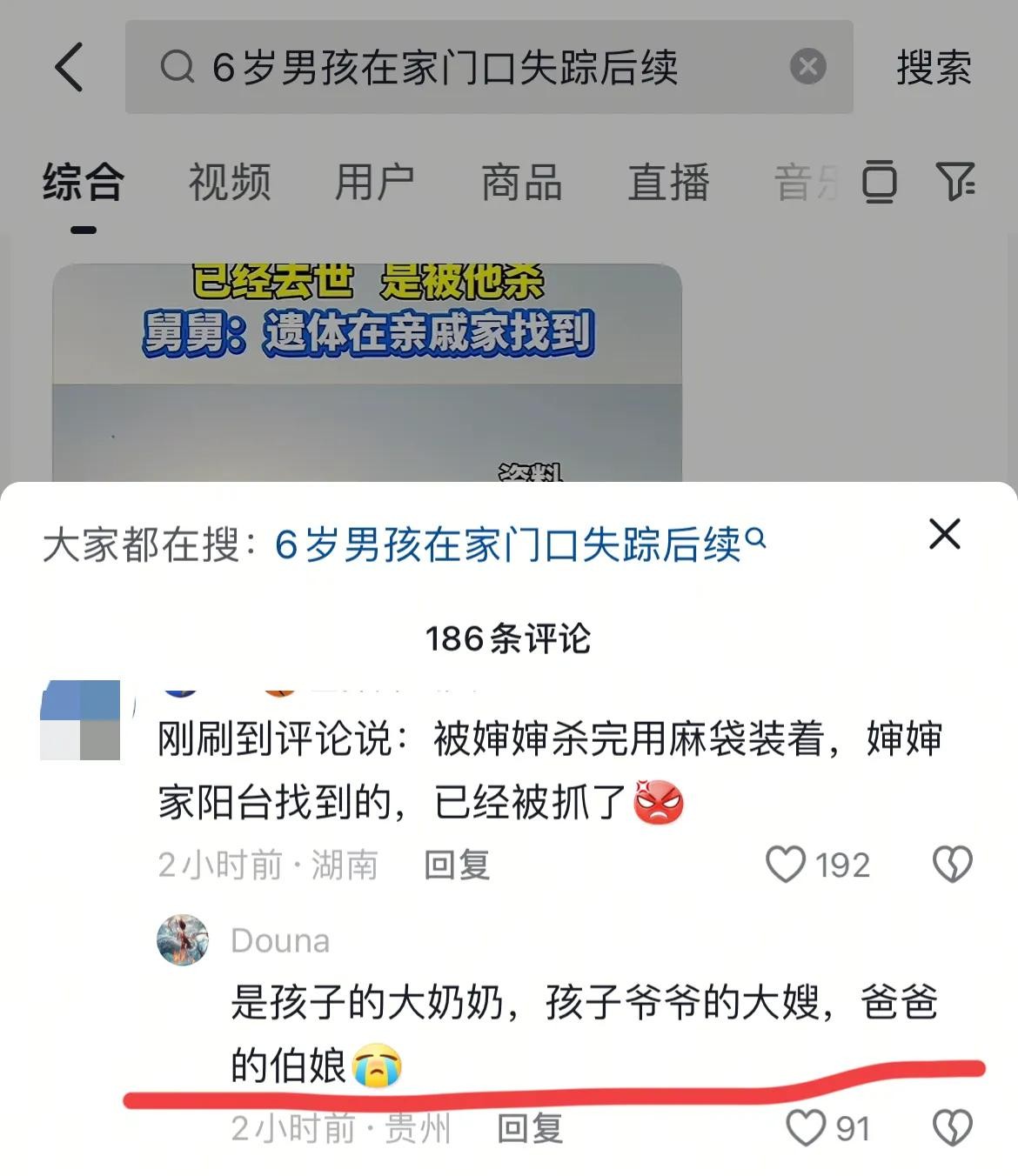Tap the 搜索 button
This screenshot has width=1018, height=1176.
[x=934, y=67]
